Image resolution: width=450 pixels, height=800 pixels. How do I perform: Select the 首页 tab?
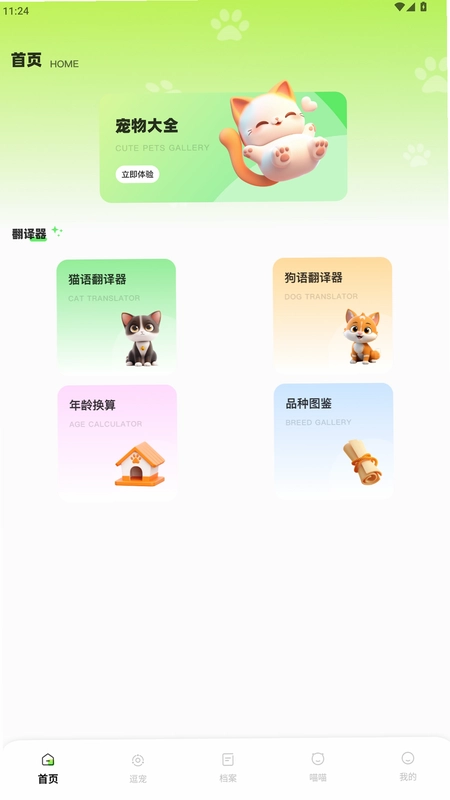48,768
